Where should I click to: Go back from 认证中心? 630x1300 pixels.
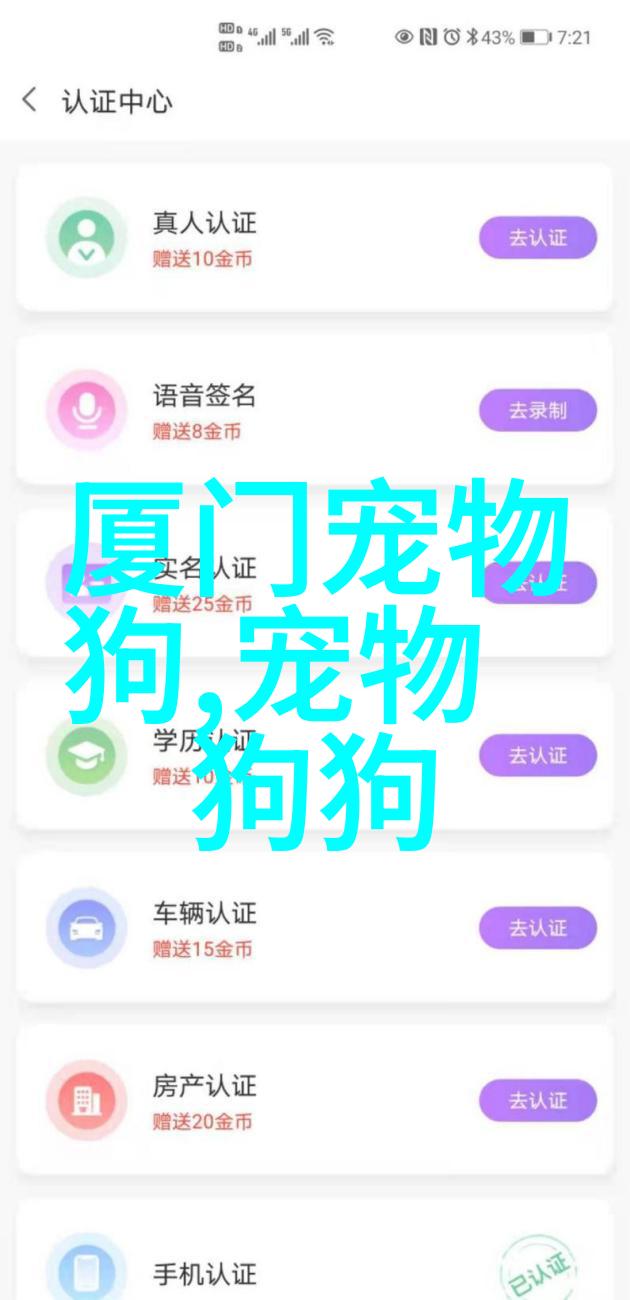(30, 101)
